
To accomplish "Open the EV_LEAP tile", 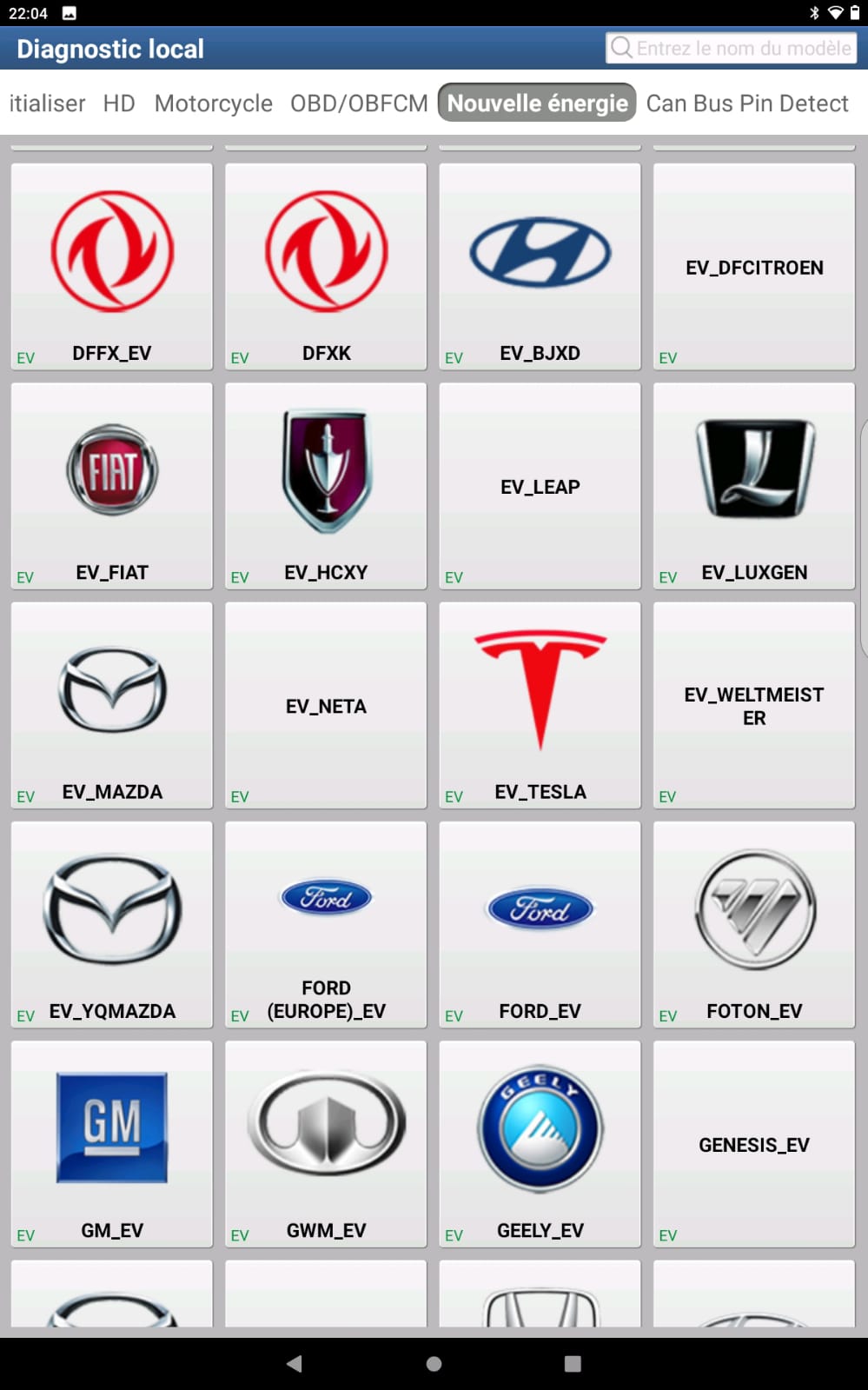I will coord(540,486).
